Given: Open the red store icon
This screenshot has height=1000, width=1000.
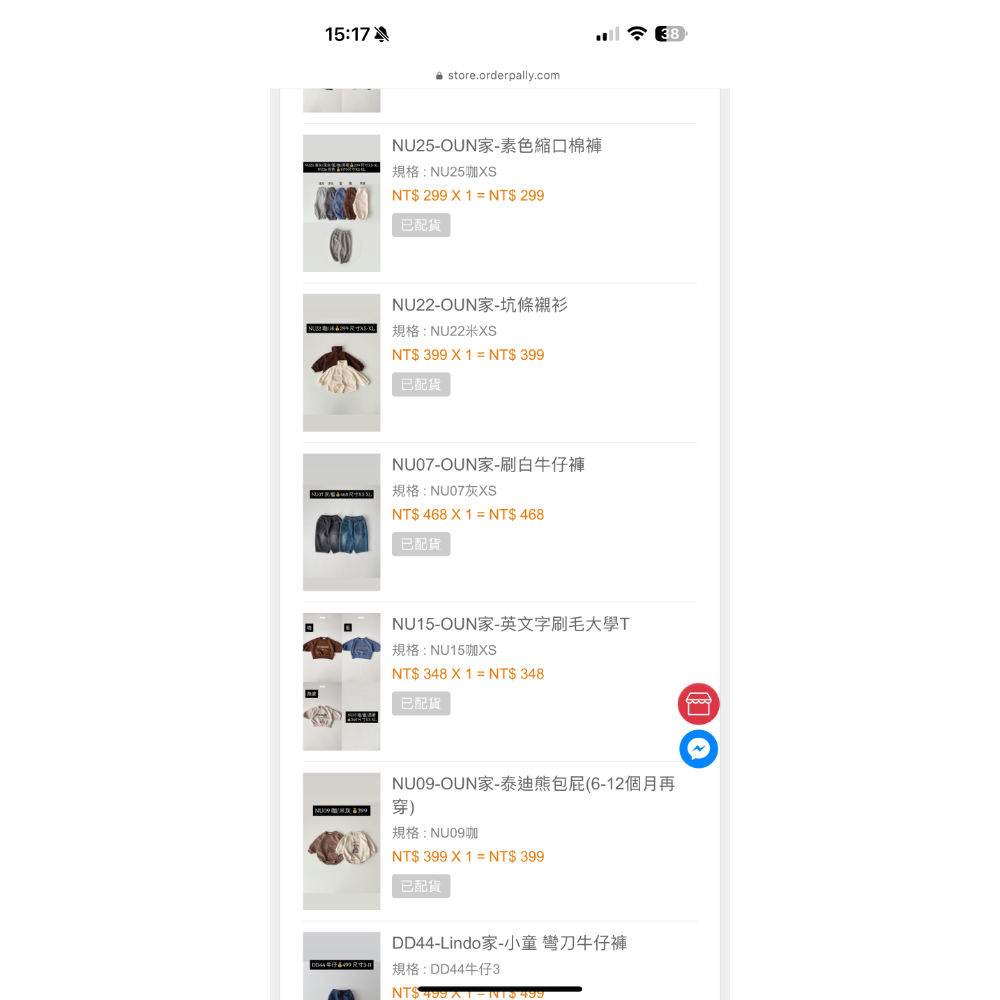Looking at the screenshot, I should click(698, 704).
